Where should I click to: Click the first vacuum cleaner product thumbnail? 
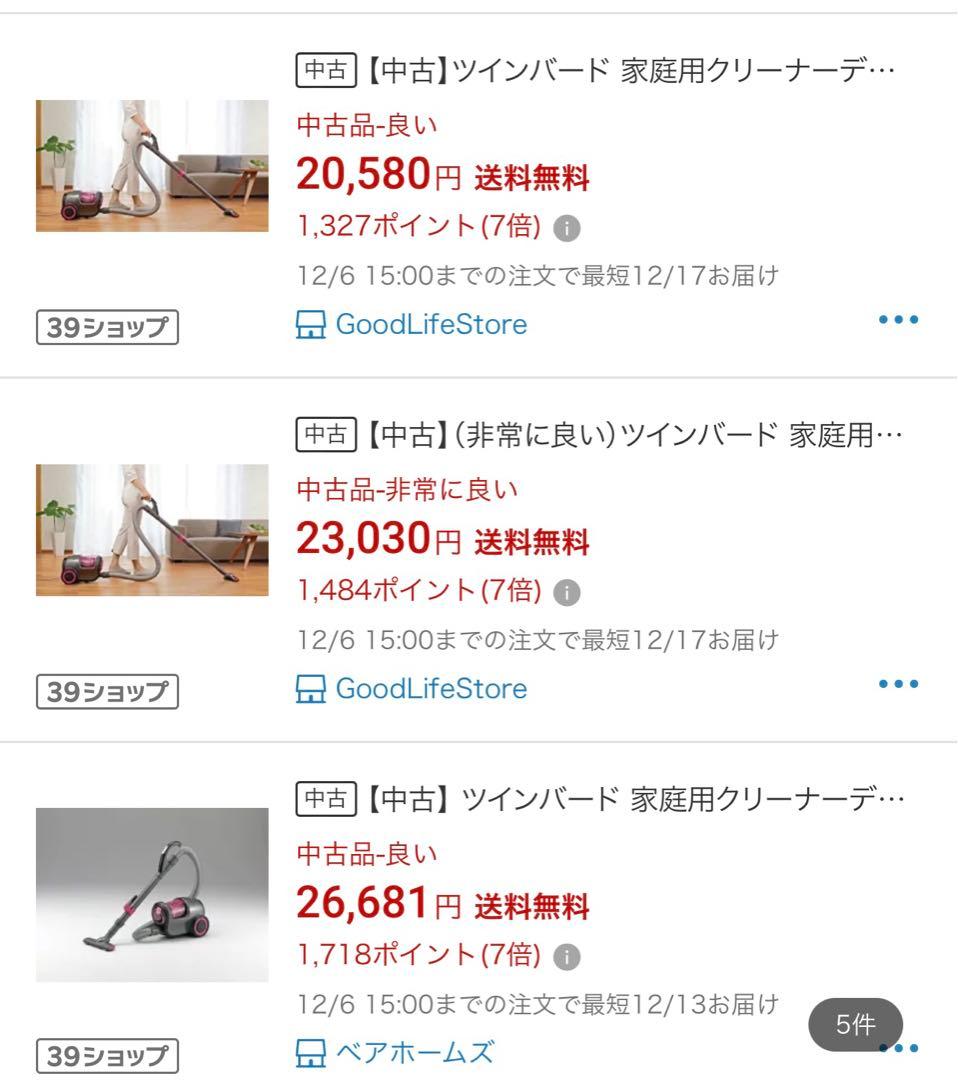(x=151, y=164)
